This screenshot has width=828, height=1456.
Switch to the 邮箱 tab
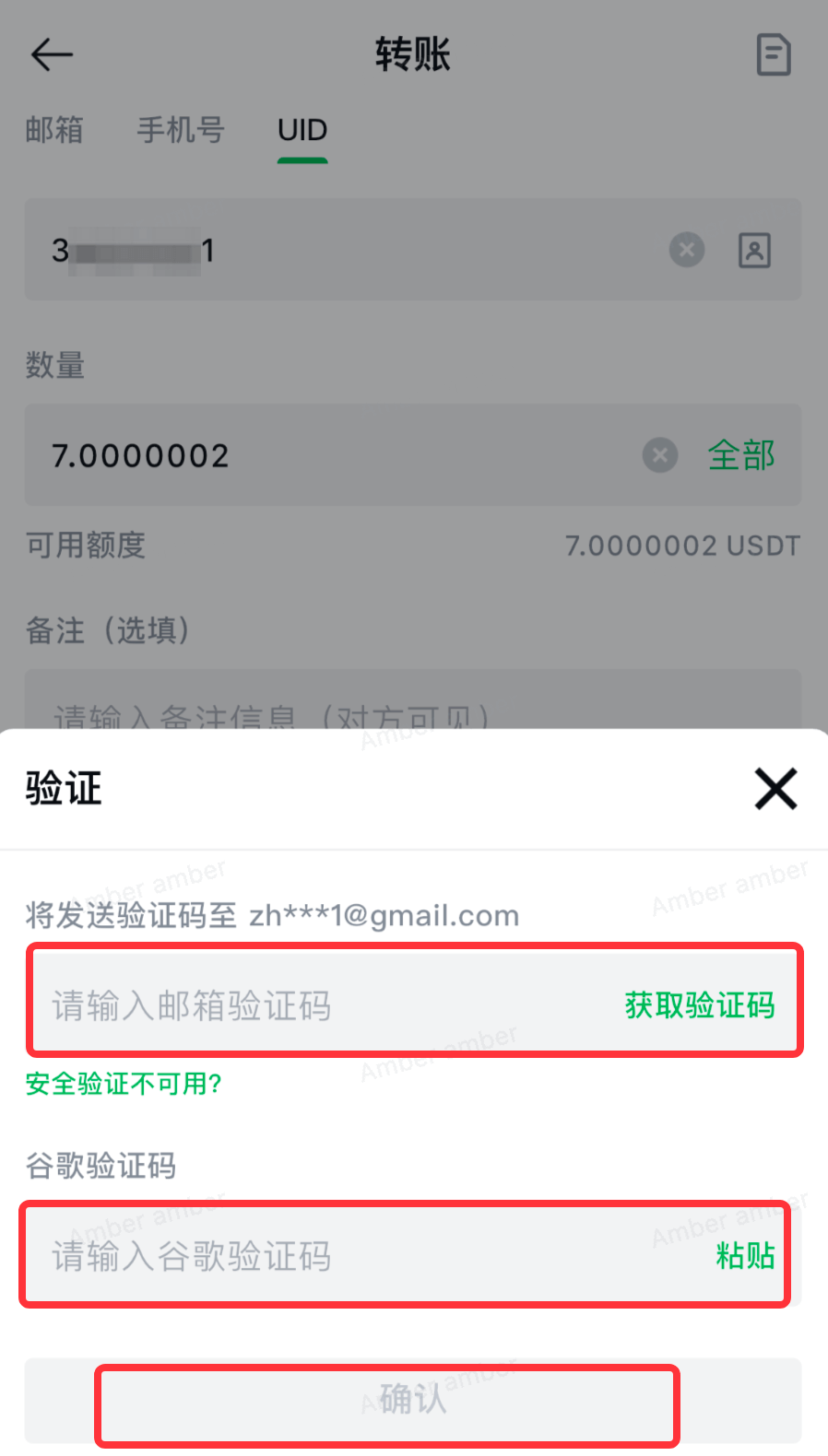54,130
